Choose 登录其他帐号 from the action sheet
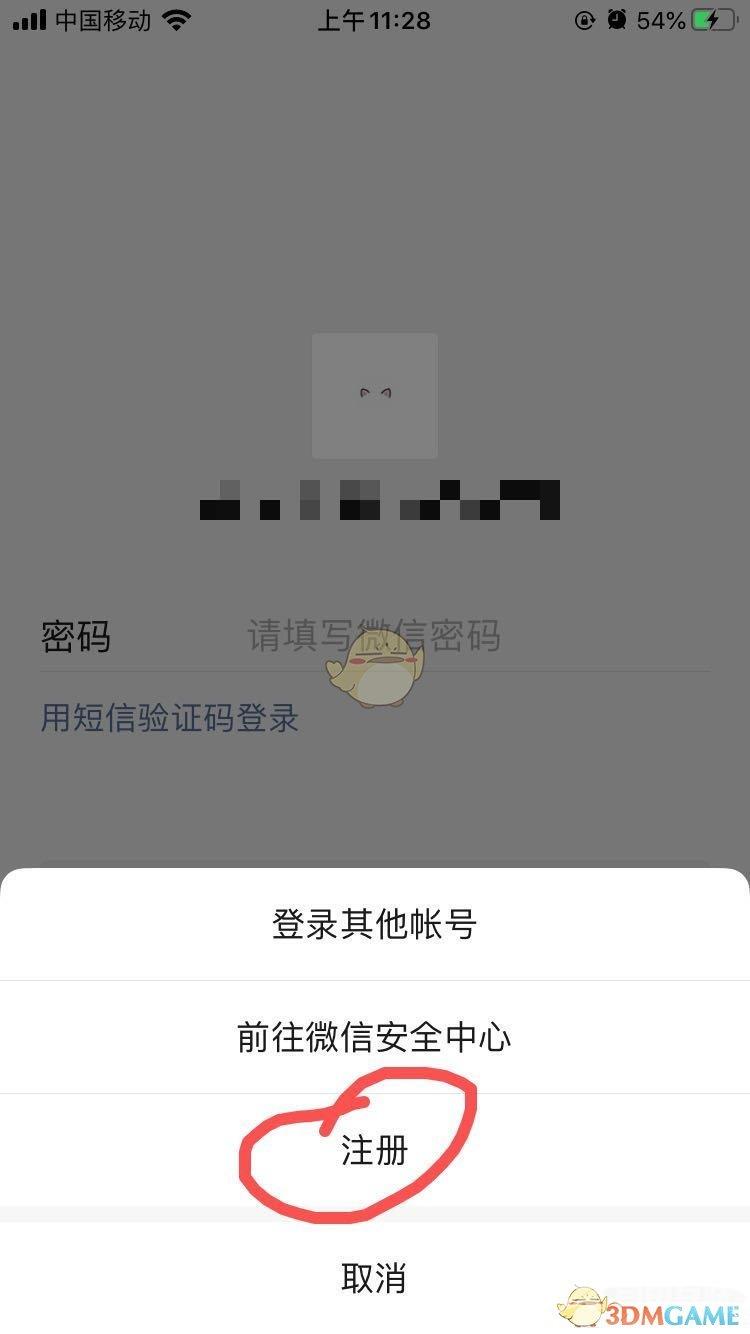The image size is (750, 1334). pos(374,923)
